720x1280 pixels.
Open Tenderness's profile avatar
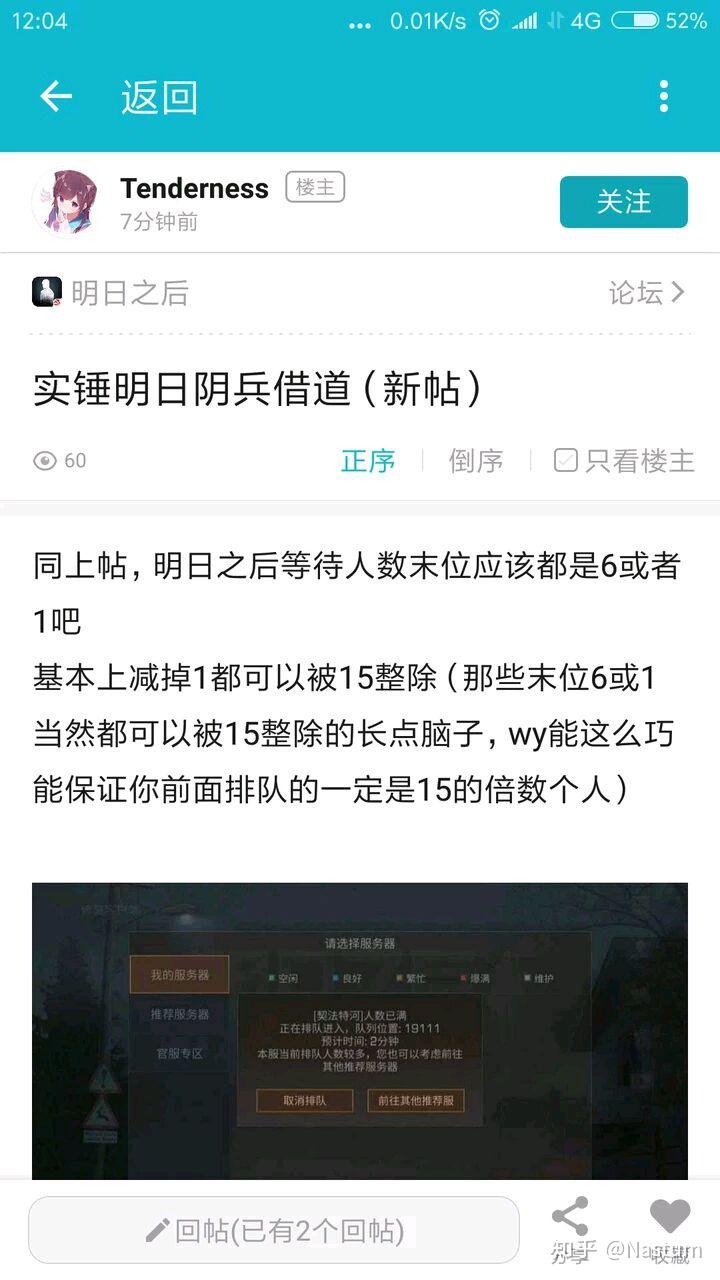[x=66, y=203]
